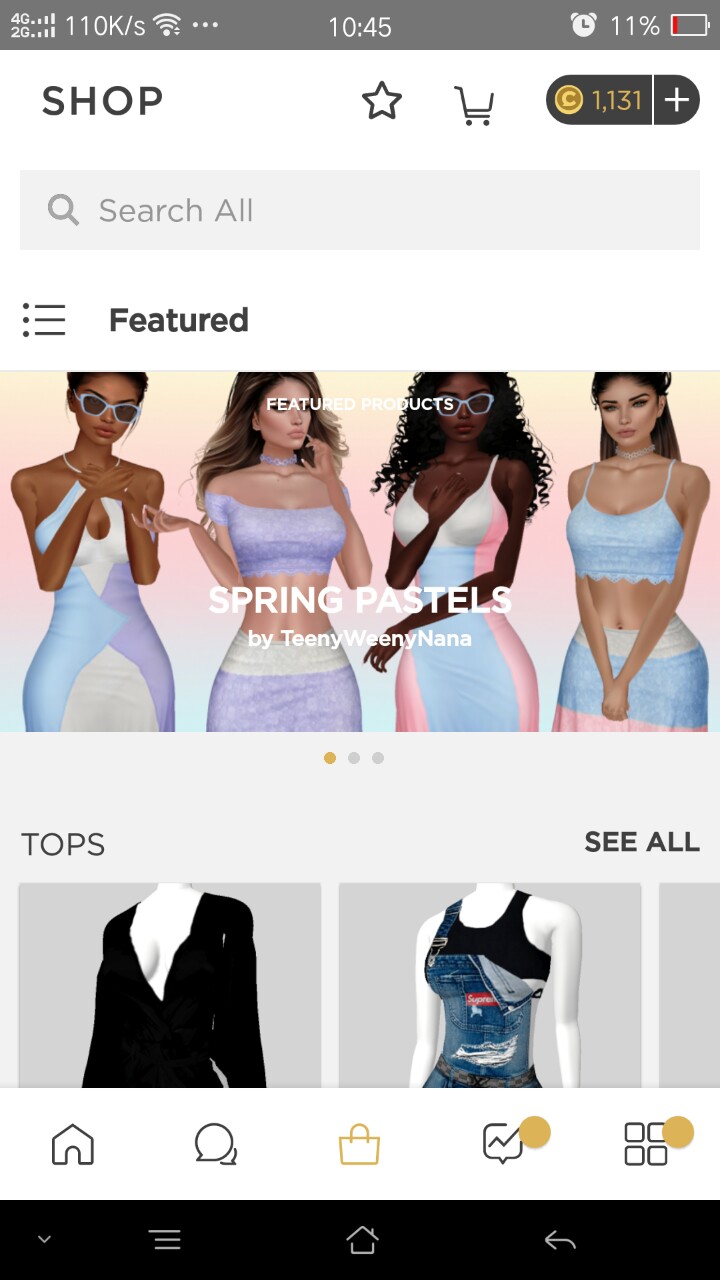Screen dimensions: 720x1280
Task: Select the Shop bag tab
Action: point(359,1144)
